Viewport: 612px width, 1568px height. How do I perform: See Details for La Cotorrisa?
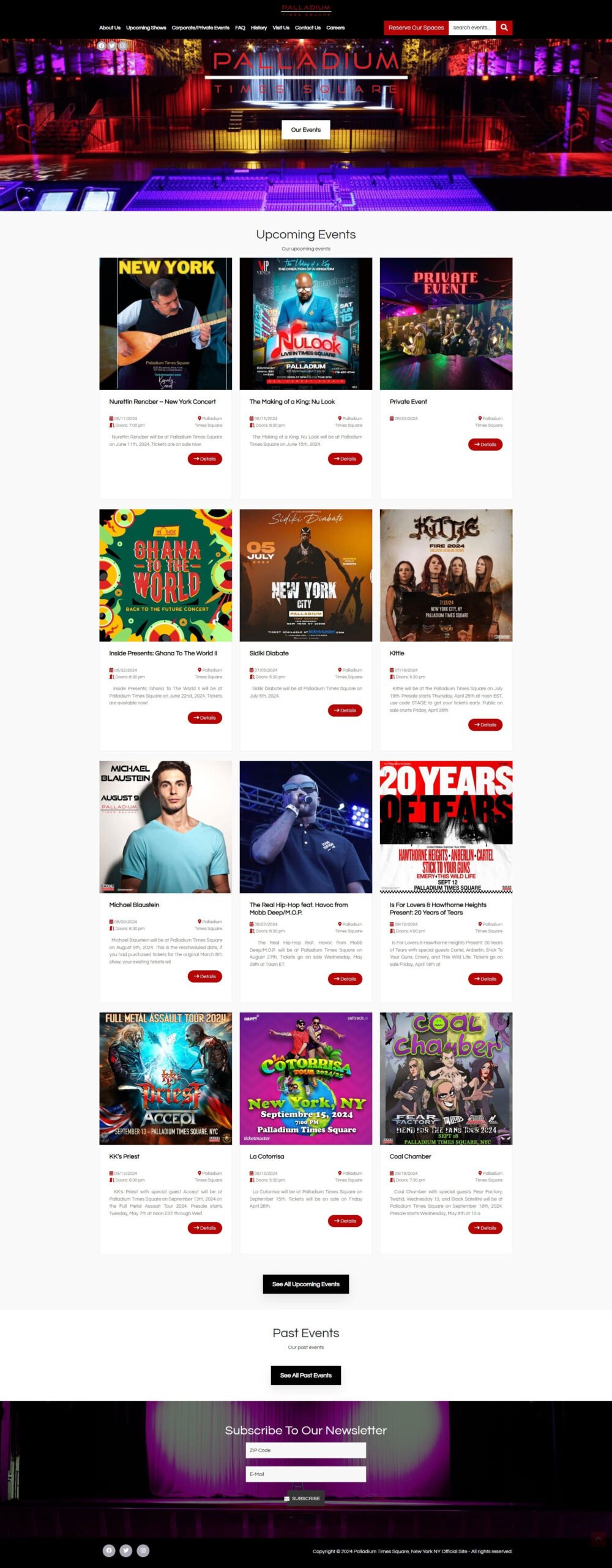pos(345,1221)
